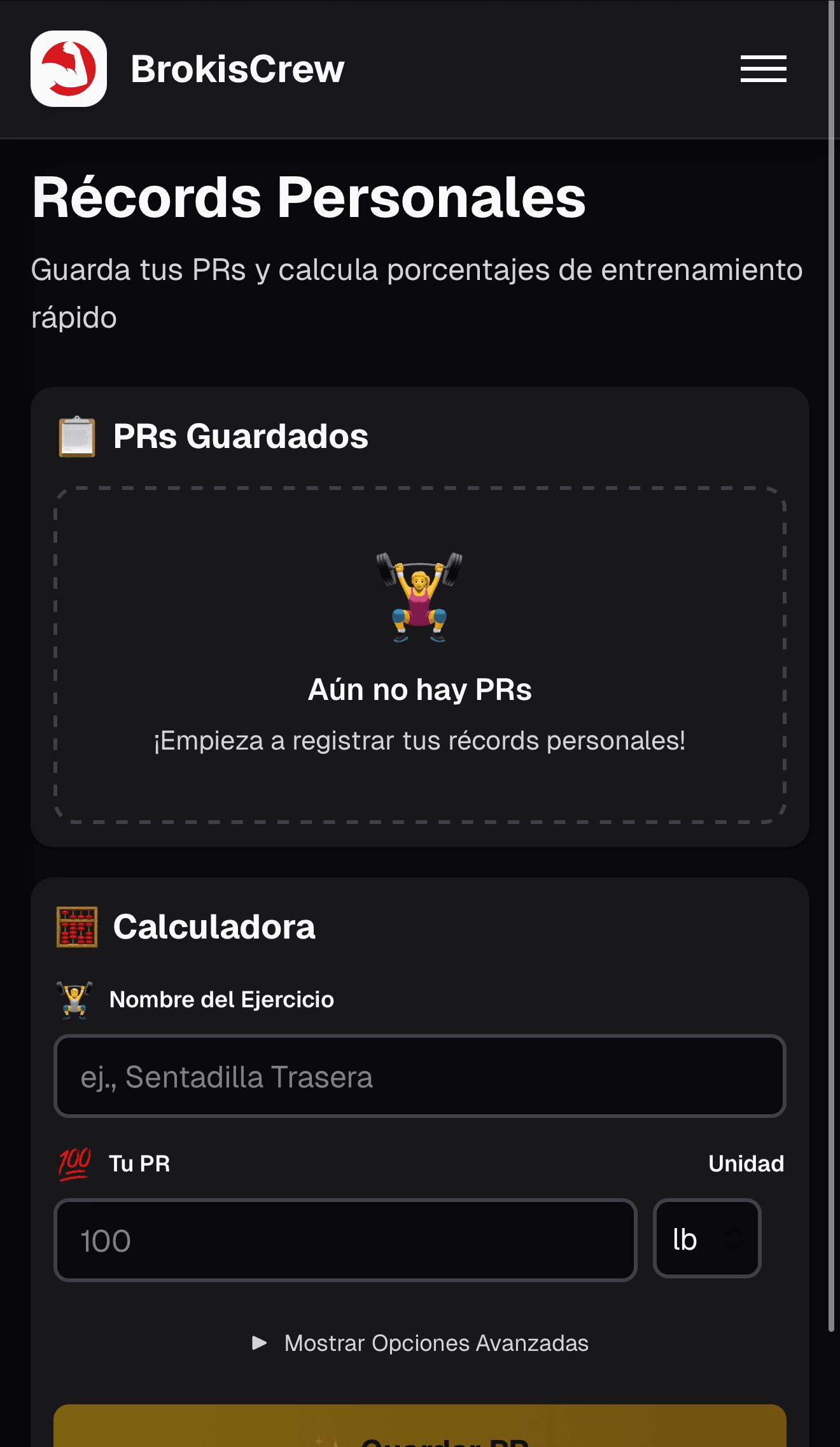Click the play triangle before Mostrar Opciones Avanzadas
The image size is (840, 1447).
tap(261, 1343)
